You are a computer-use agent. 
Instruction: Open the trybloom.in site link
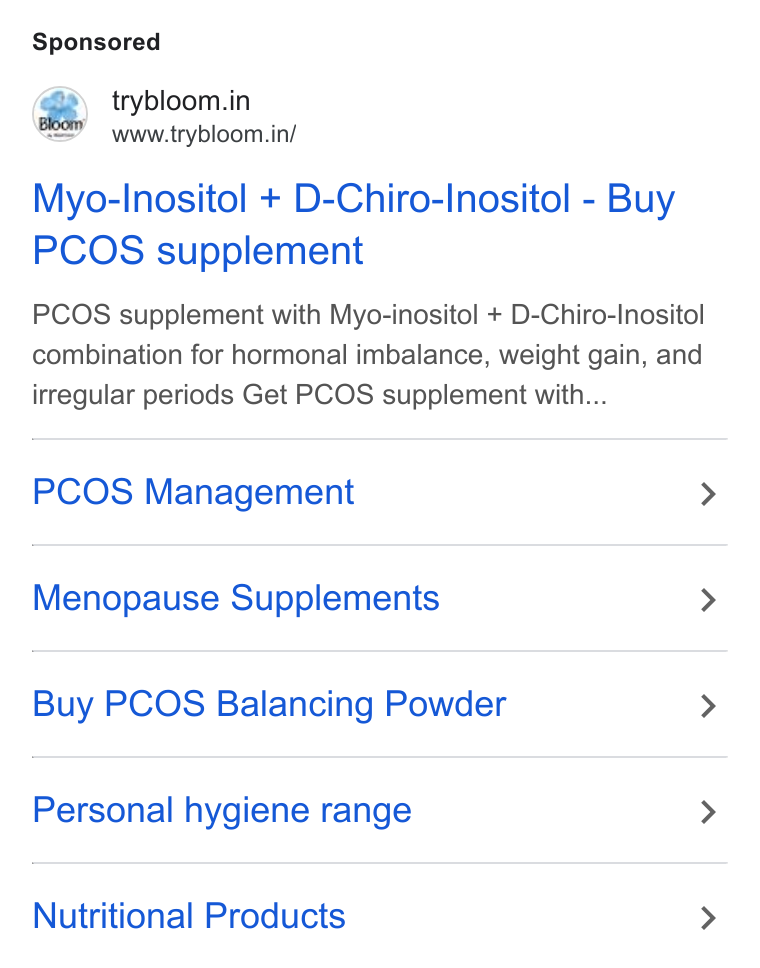pyautogui.click(x=181, y=101)
